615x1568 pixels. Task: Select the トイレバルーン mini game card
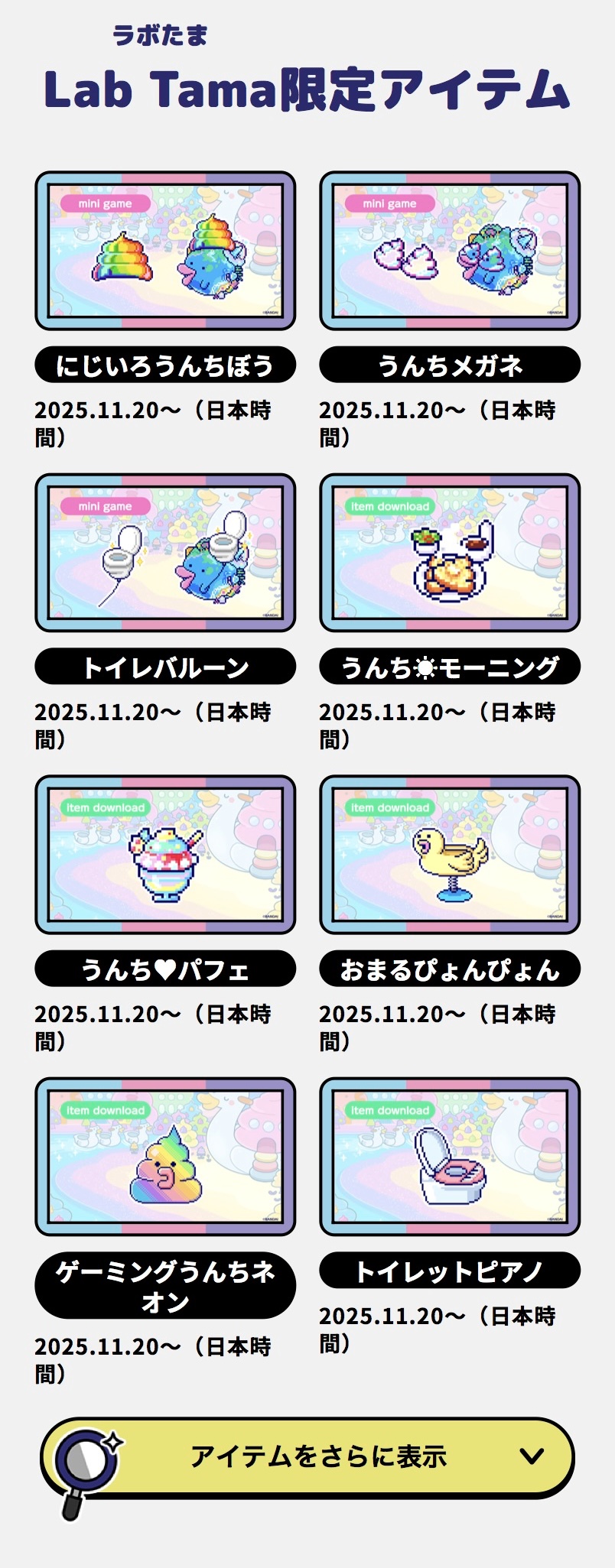165,553
